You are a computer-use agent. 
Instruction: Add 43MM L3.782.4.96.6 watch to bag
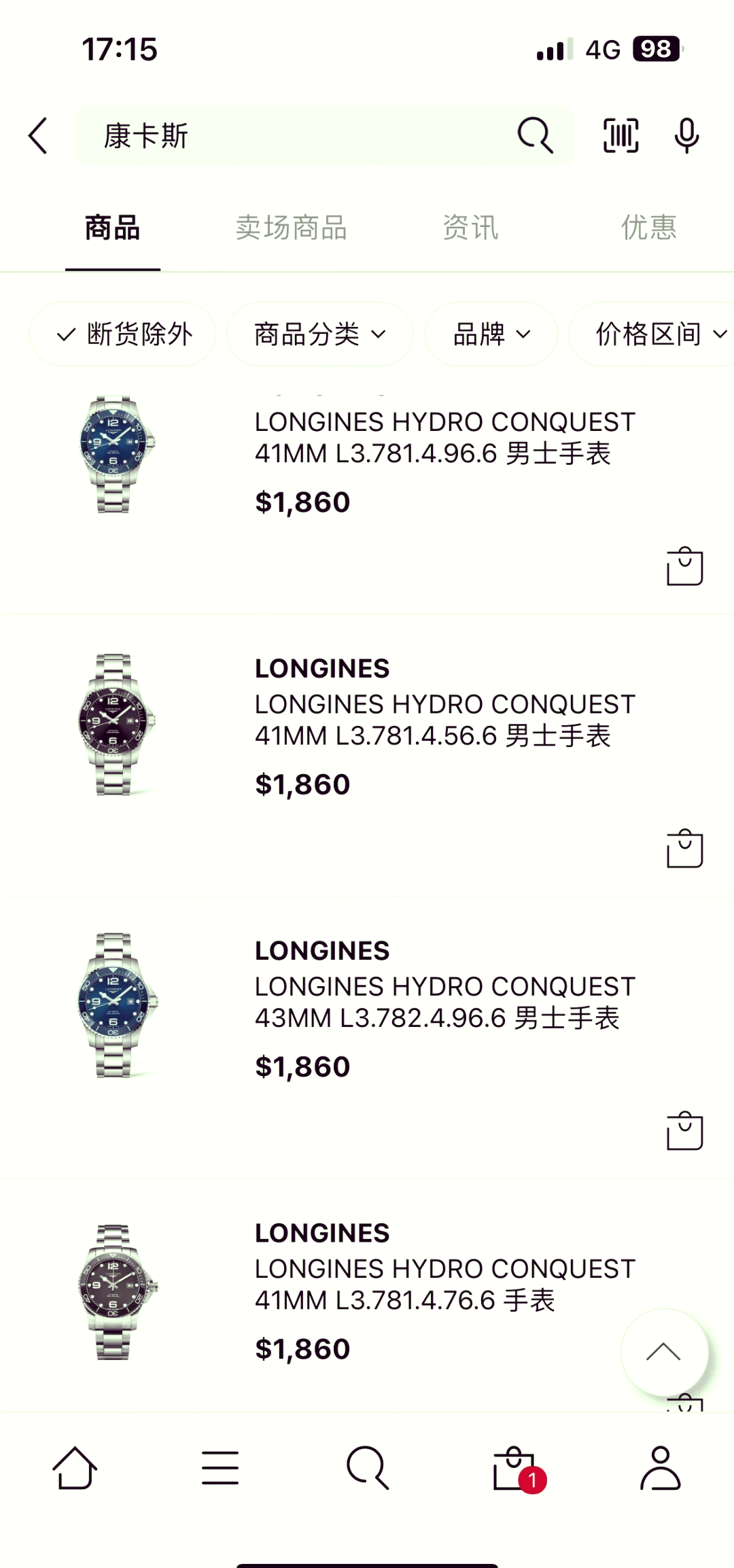point(684,1131)
